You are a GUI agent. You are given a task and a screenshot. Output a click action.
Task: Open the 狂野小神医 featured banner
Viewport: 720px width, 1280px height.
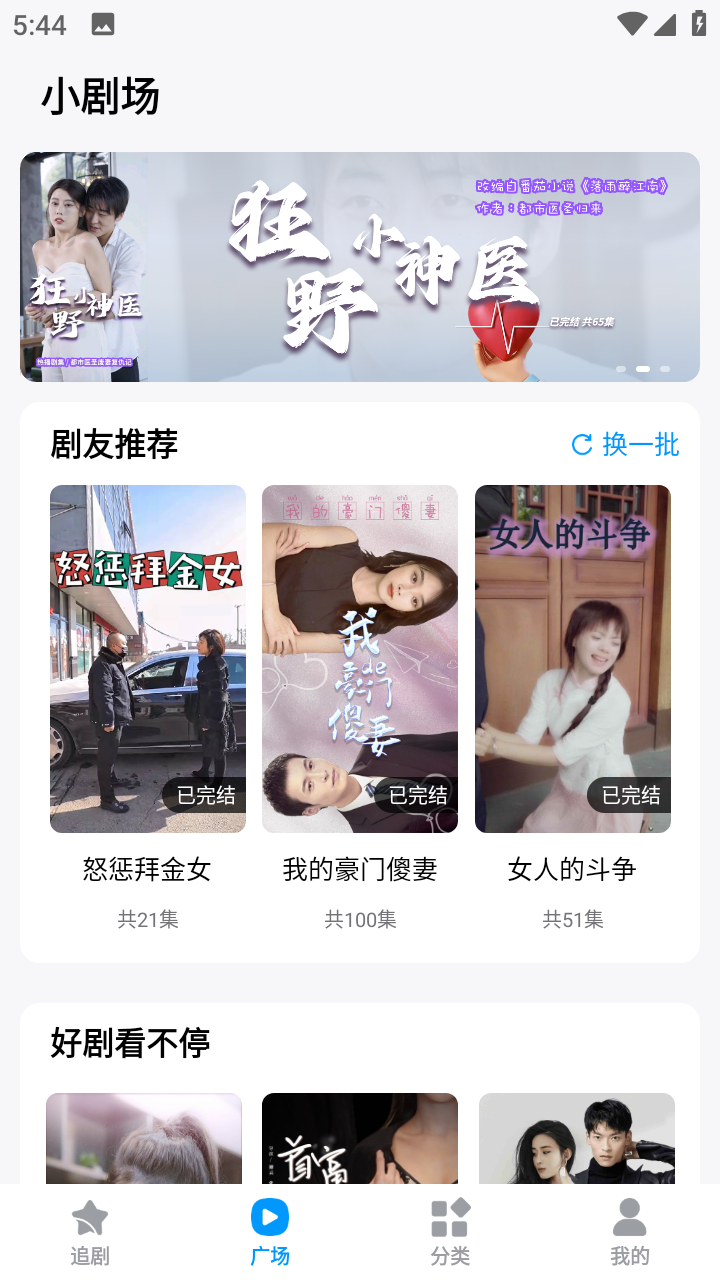point(360,267)
